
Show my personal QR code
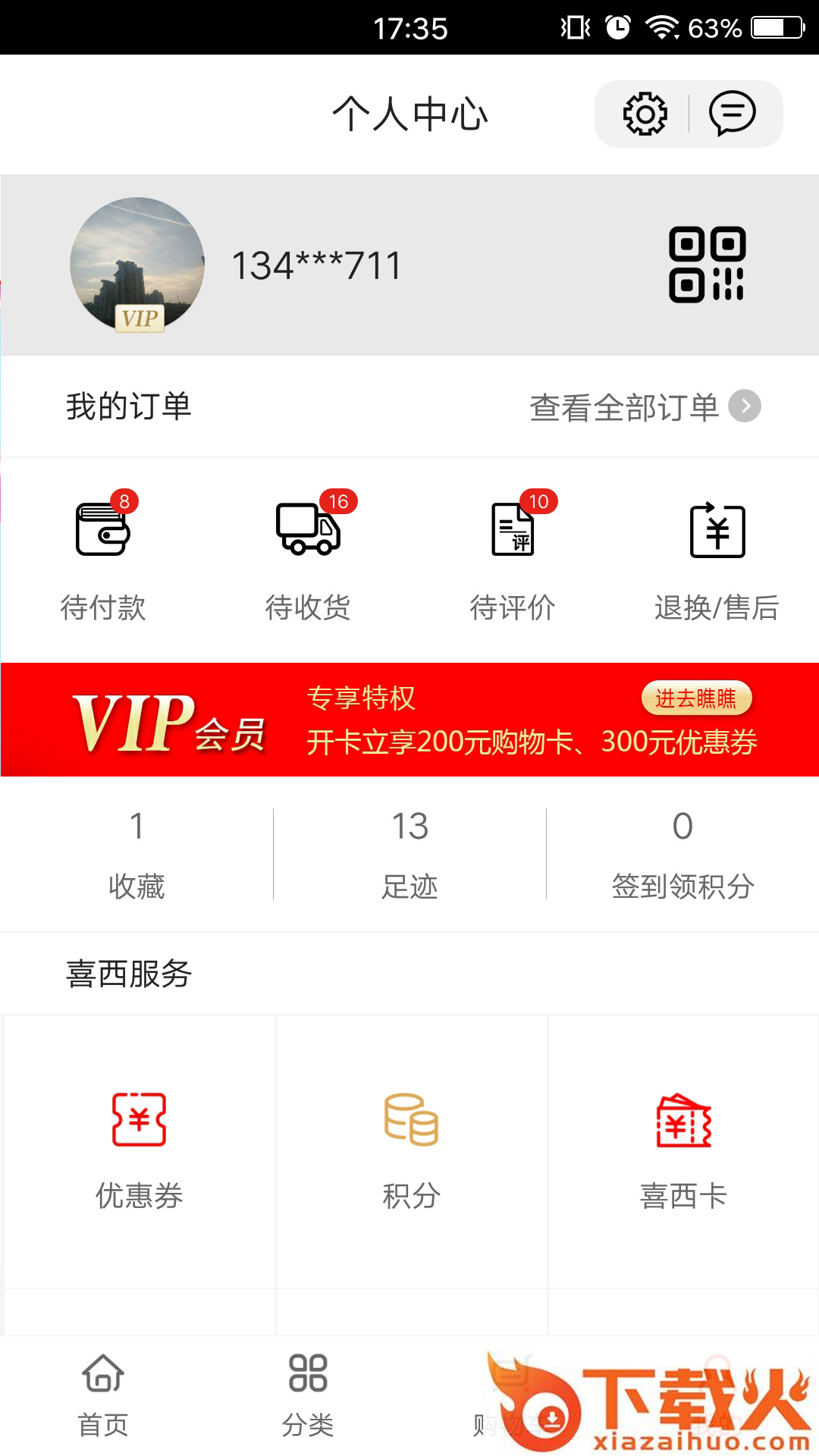[x=706, y=265]
